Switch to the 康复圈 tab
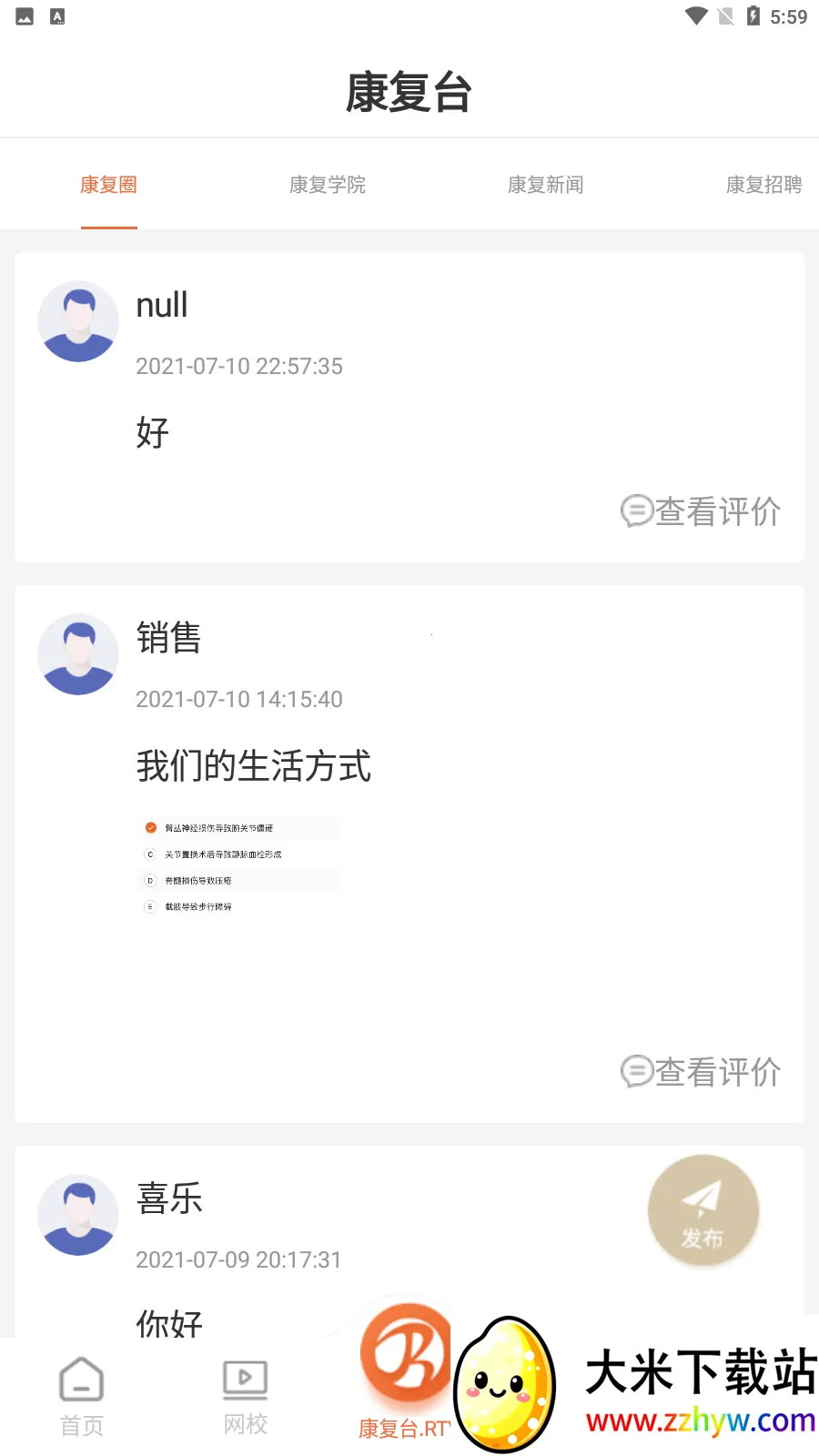This screenshot has height=1456, width=819. click(x=108, y=185)
